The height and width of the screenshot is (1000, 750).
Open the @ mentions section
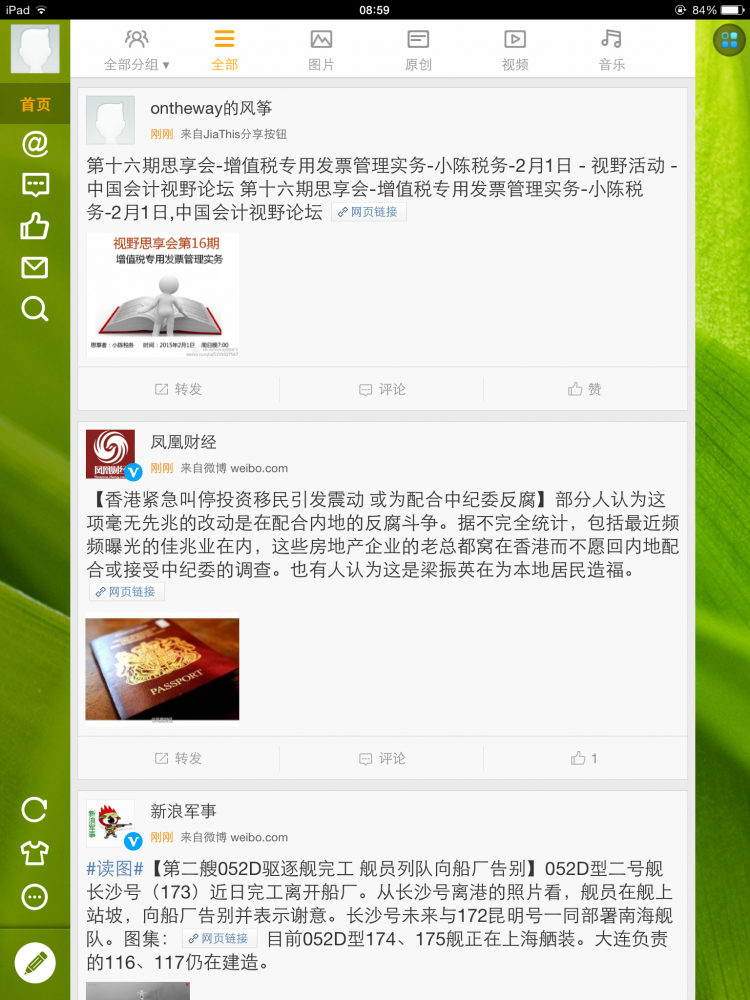(x=35, y=145)
